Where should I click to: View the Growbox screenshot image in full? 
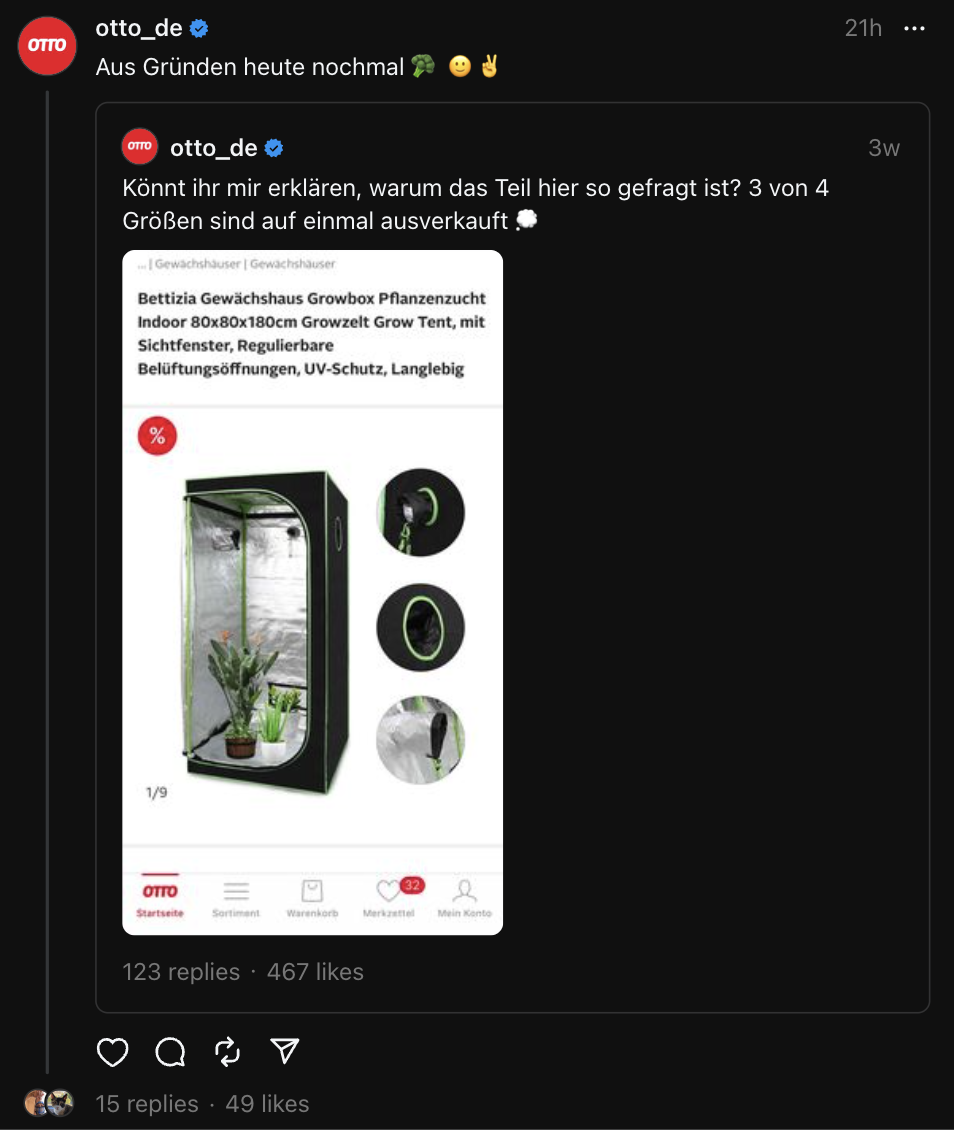(312, 592)
